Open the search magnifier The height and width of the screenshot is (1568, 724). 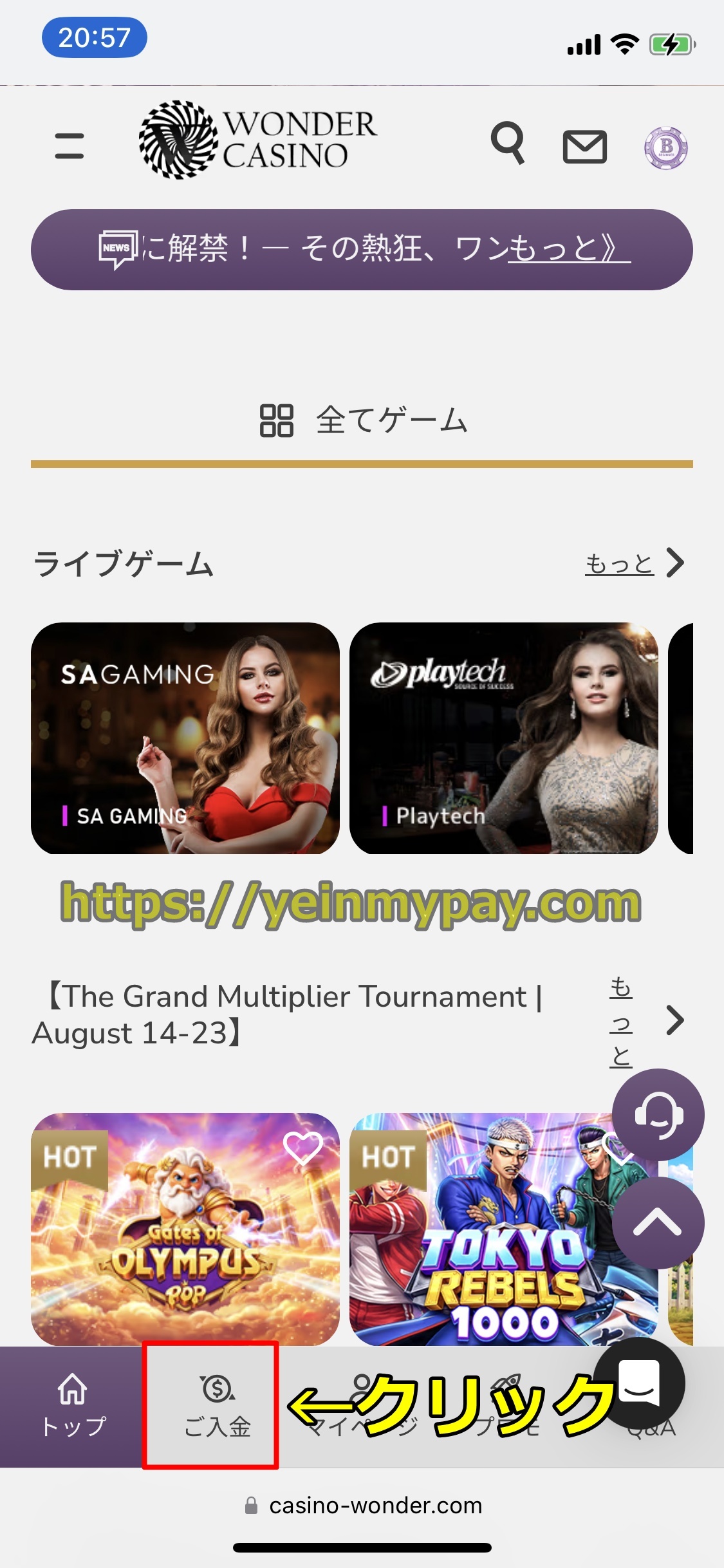pos(508,143)
